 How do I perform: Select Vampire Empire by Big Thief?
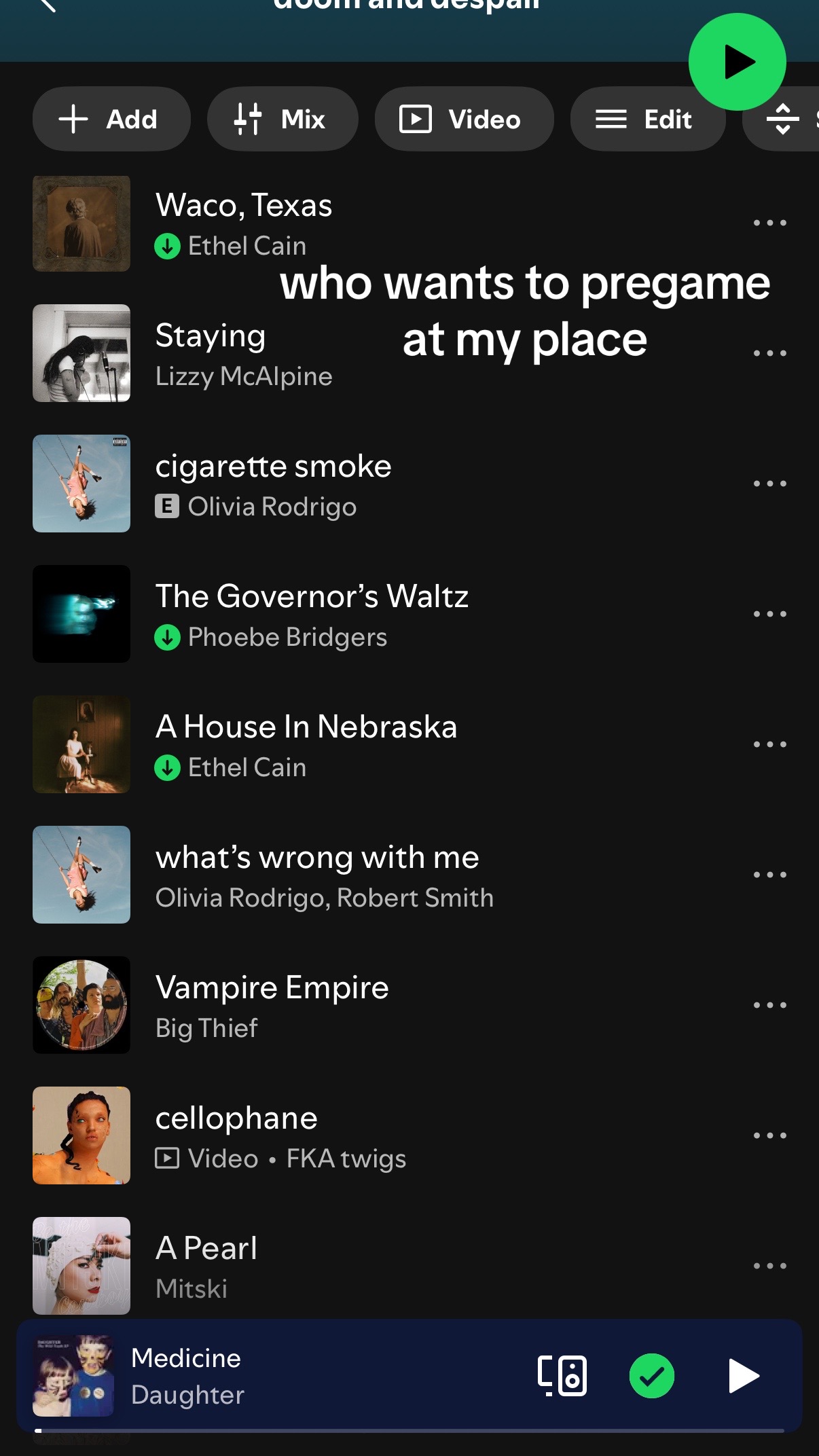[x=380, y=1005]
